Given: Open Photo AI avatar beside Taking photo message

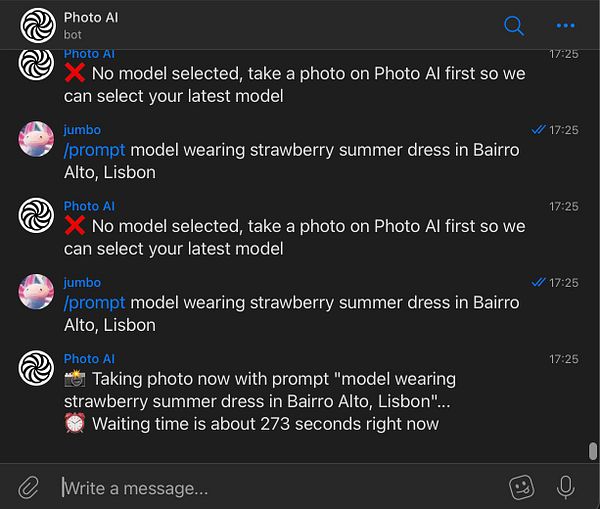Looking at the screenshot, I should tap(36, 368).
